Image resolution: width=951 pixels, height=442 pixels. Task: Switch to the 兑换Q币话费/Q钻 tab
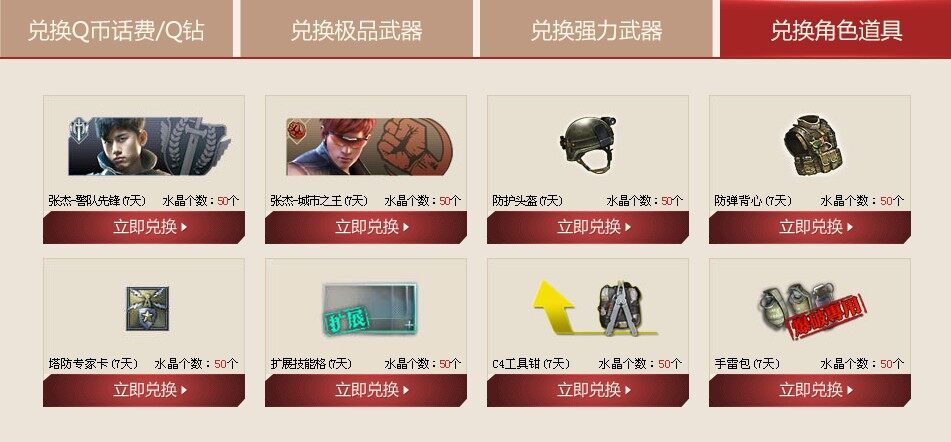pos(116,30)
